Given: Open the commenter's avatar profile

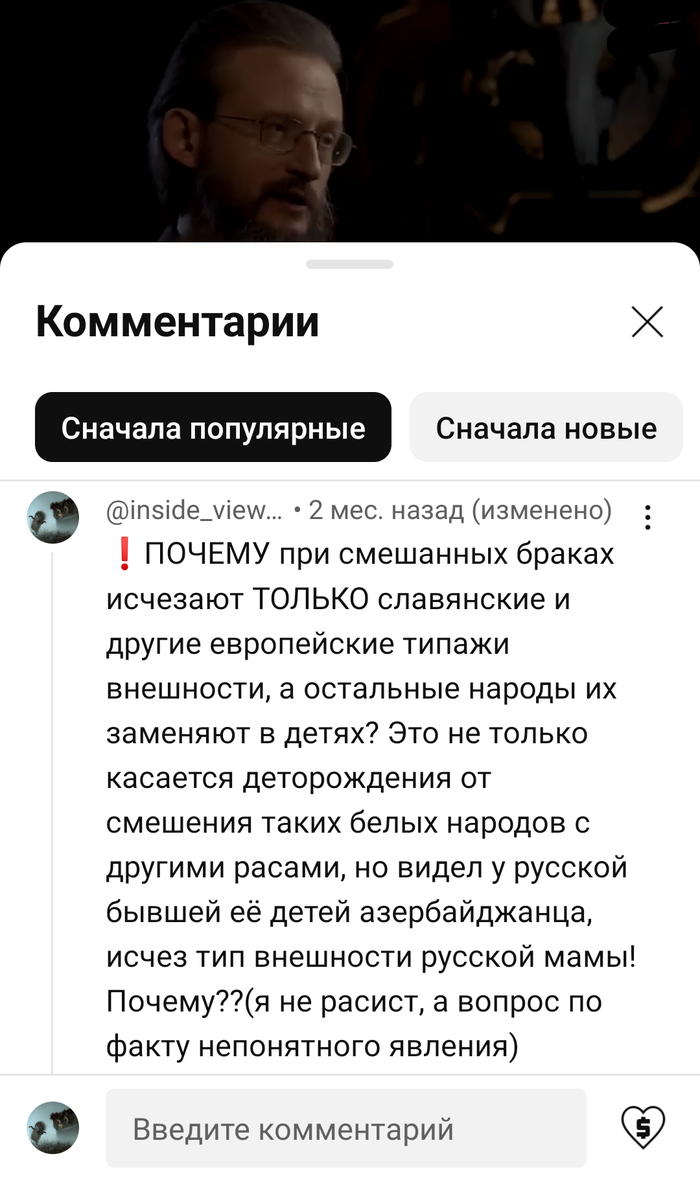Looking at the screenshot, I should point(53,517).
